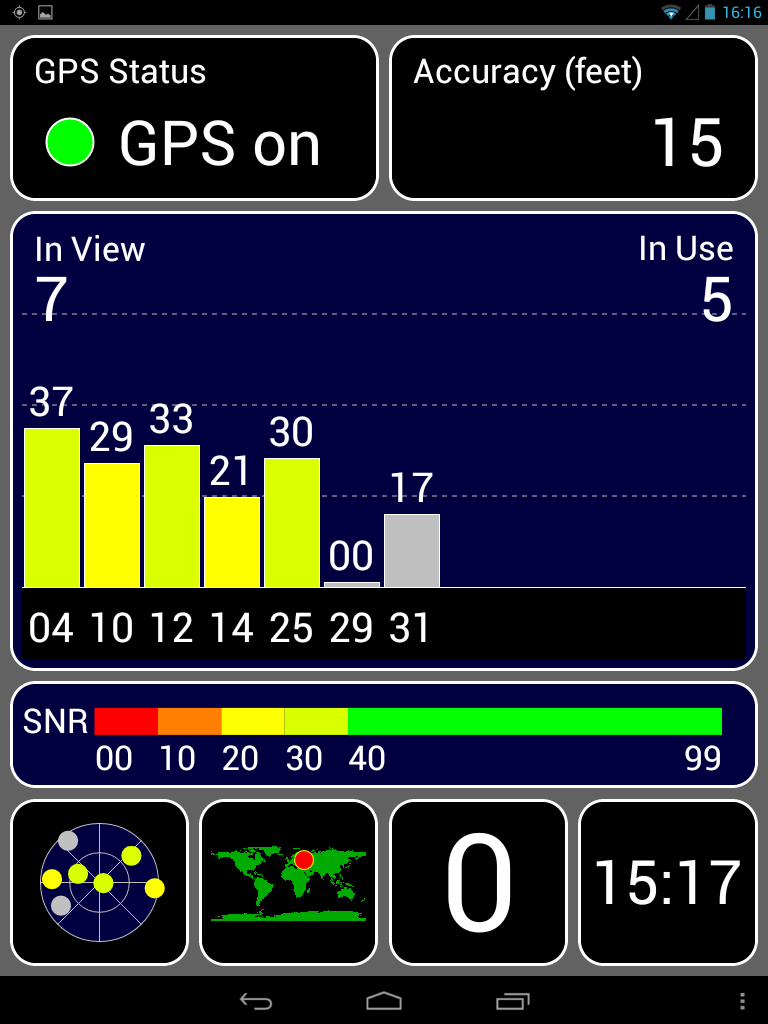The image size is (768, 1024).
Task: Open the world map tile
Action: coord(288,882)
